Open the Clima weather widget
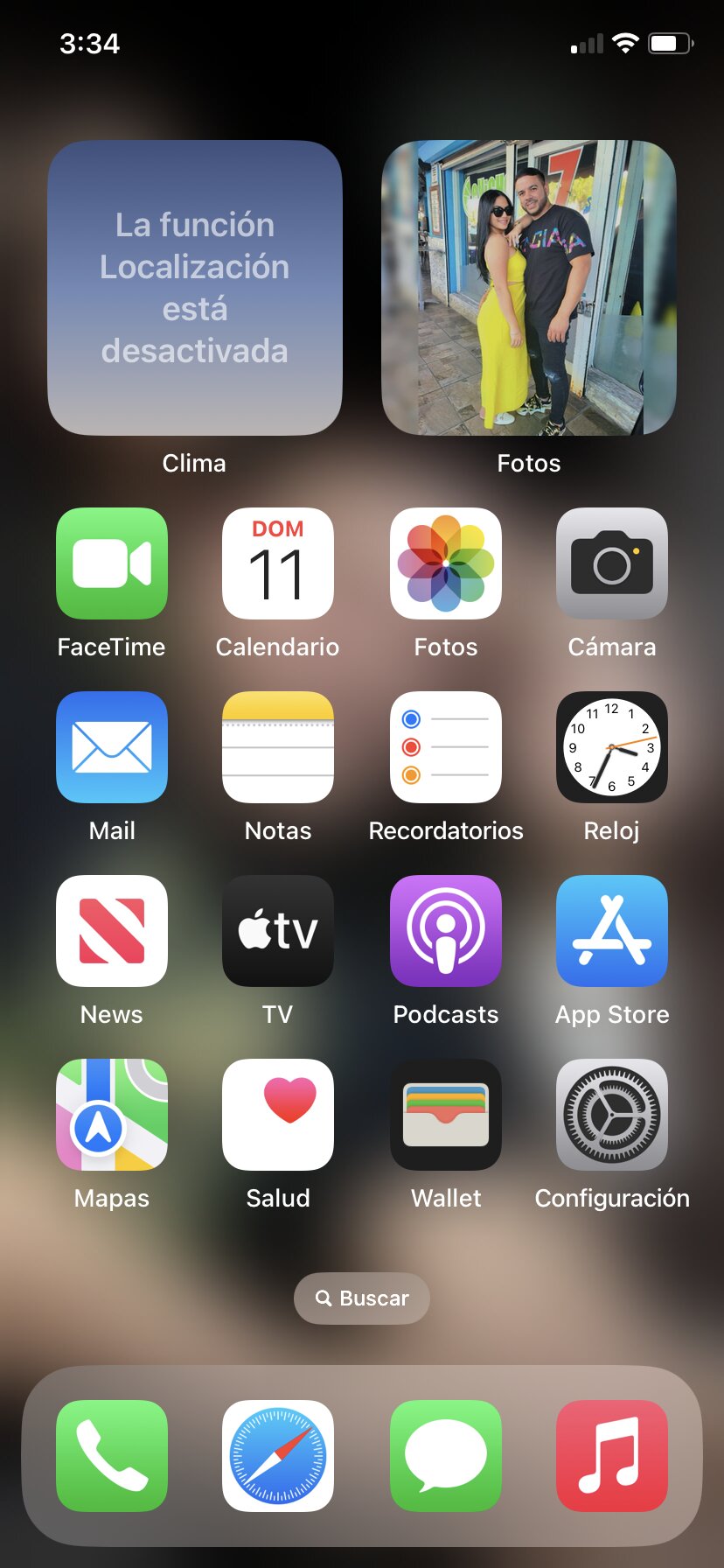The width and height of the screenshot is (724, 1568). tap(194, 288)
